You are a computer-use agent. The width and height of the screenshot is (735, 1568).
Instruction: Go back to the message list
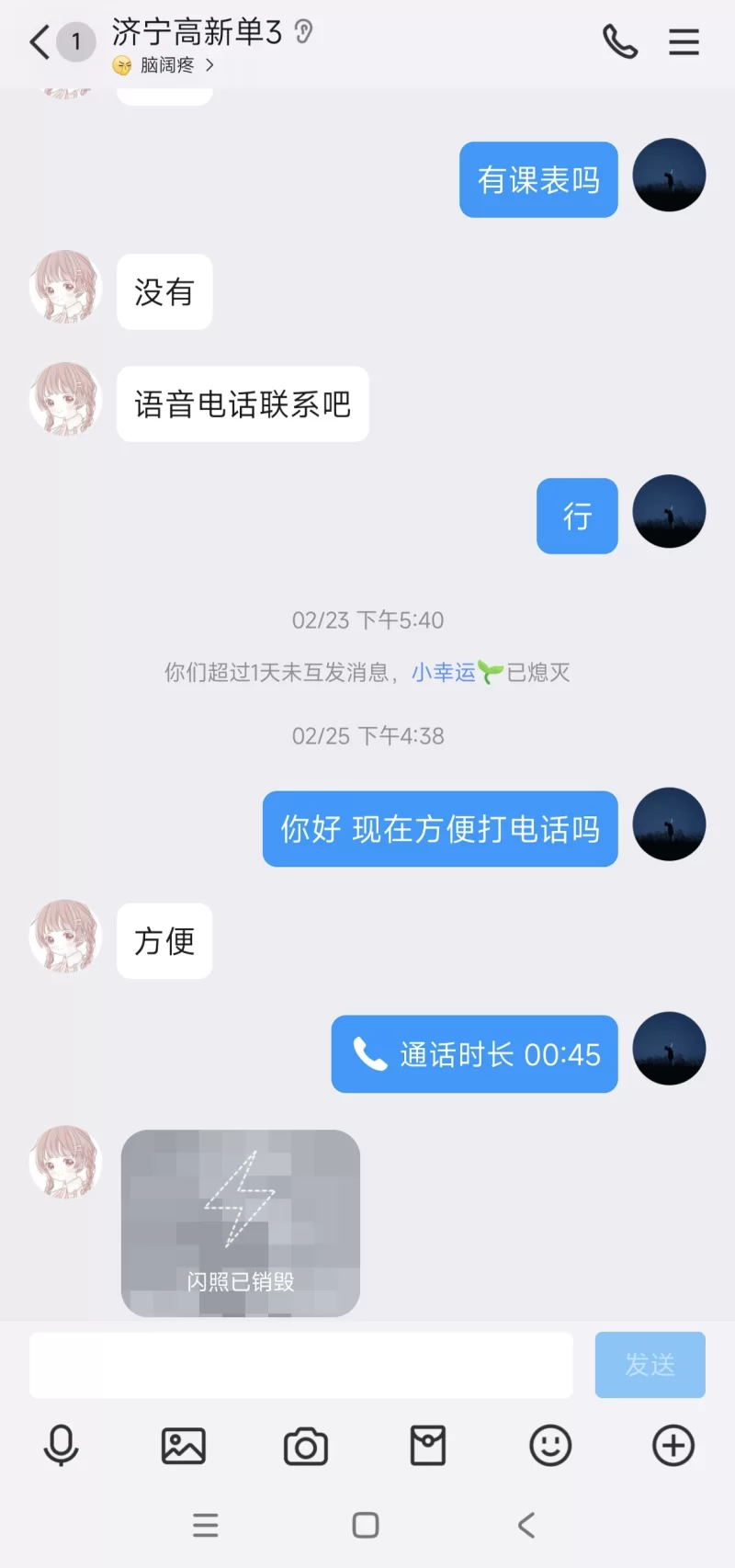[40, 42]
